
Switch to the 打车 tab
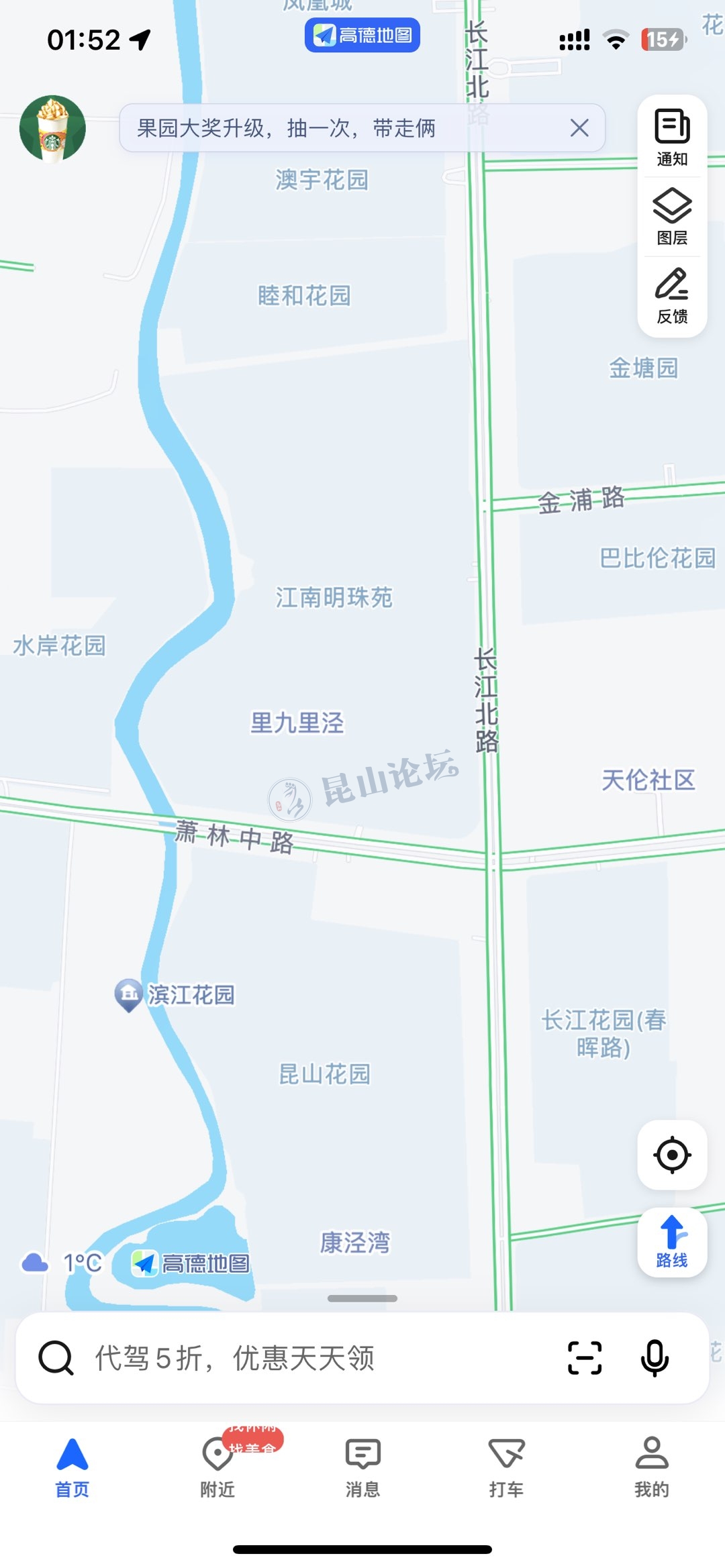coord(507,1467)
